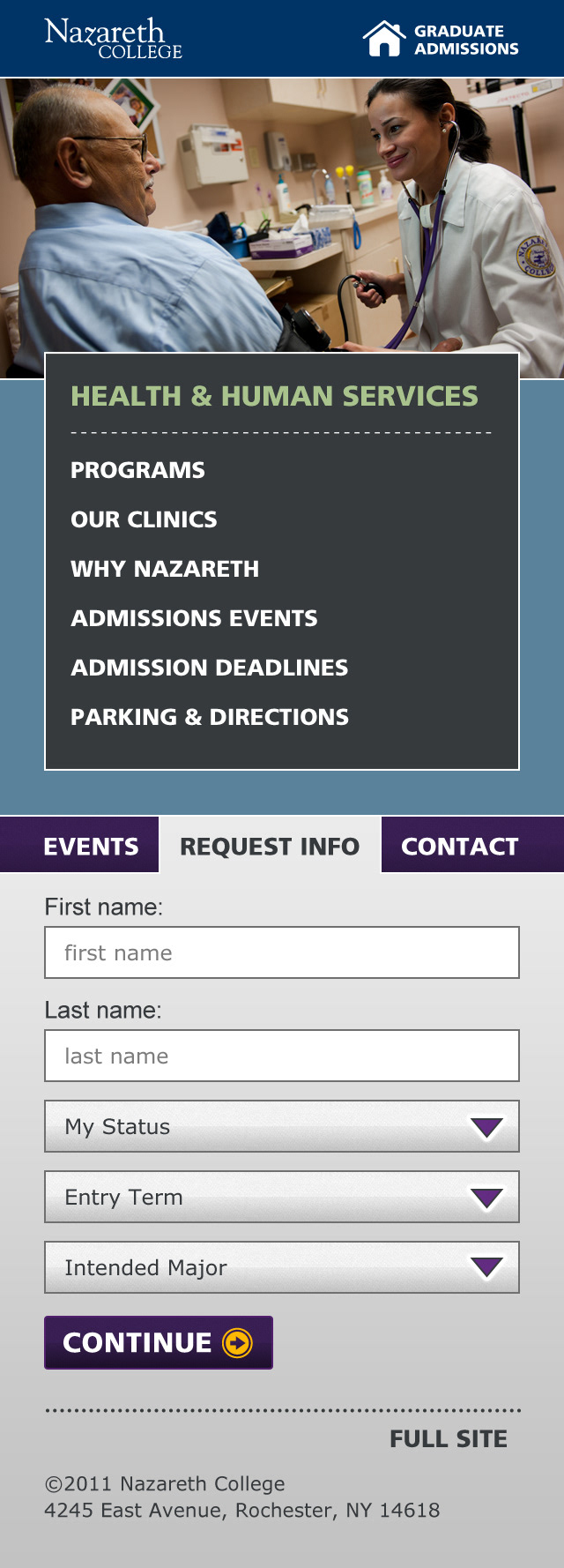
Task: Switch to the Contact tab
Action: (459, 847)
